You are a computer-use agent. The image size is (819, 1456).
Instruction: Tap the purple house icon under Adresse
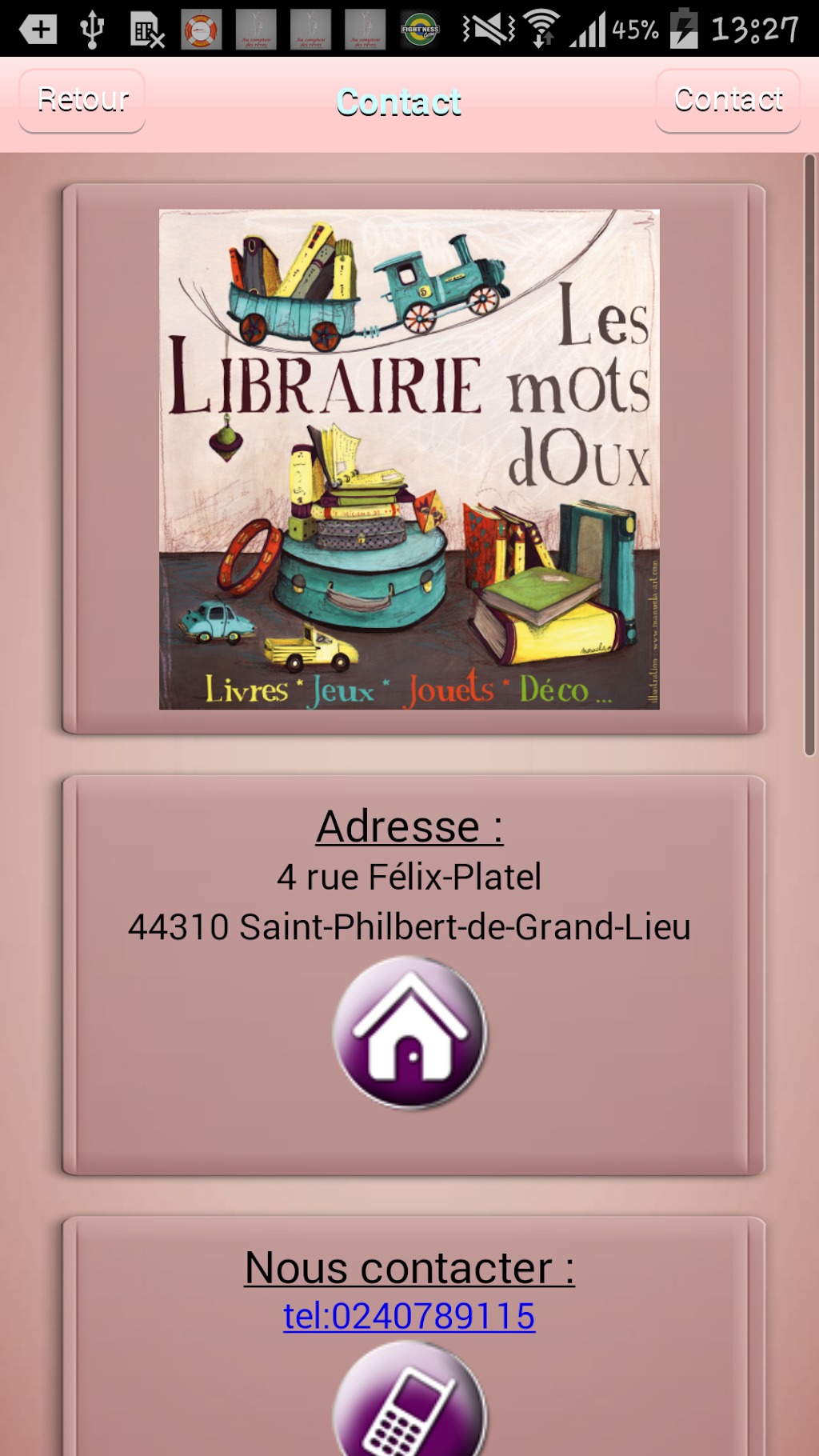point(409,1032)
